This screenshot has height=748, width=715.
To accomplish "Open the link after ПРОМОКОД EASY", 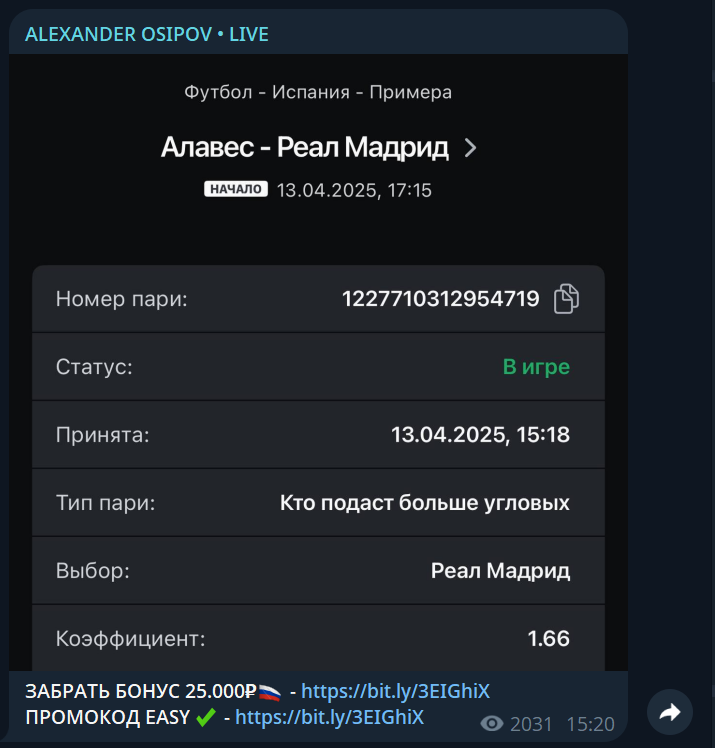I will [329, 717].
